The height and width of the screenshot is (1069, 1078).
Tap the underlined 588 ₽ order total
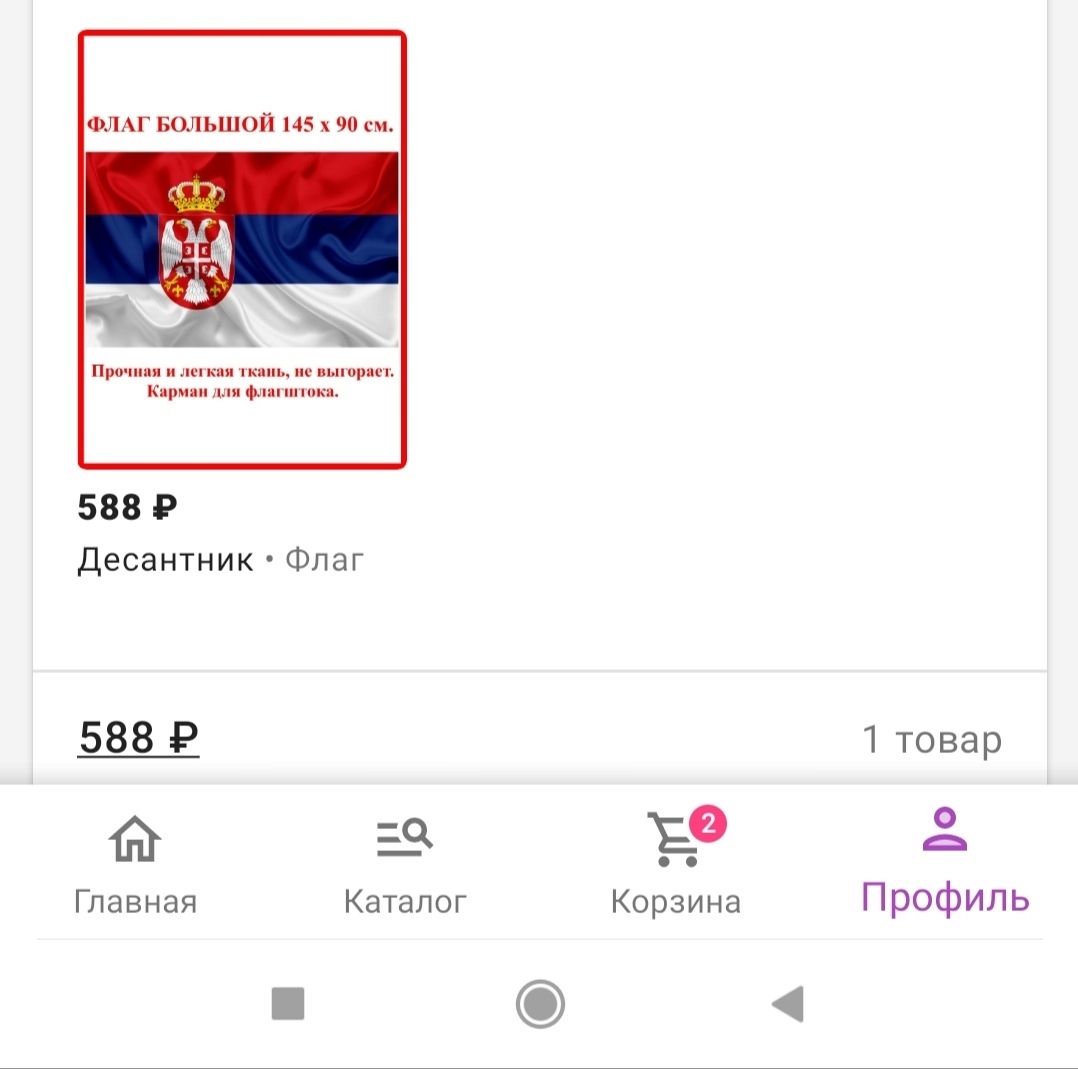(x=138, y=739)
